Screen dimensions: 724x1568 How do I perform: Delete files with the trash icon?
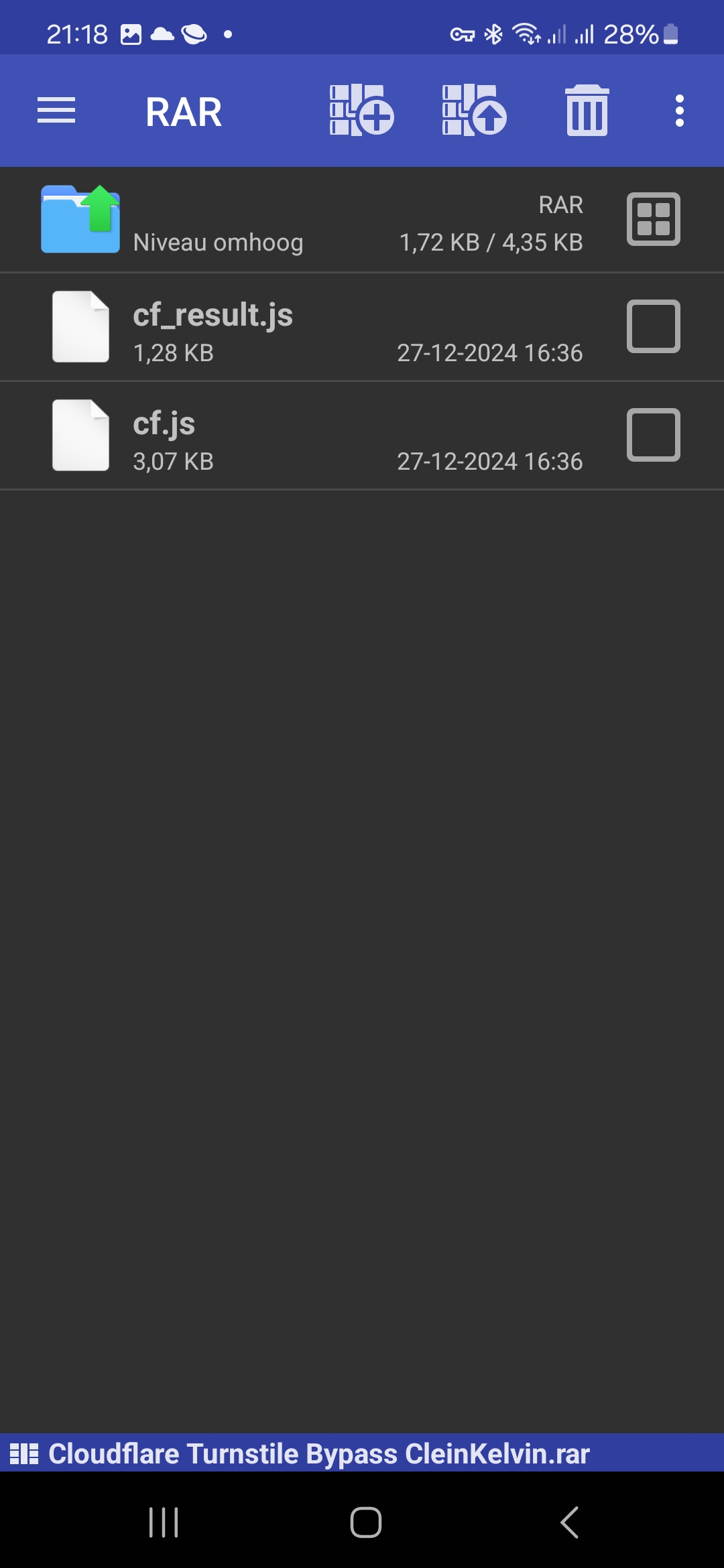tap(587, 111)
